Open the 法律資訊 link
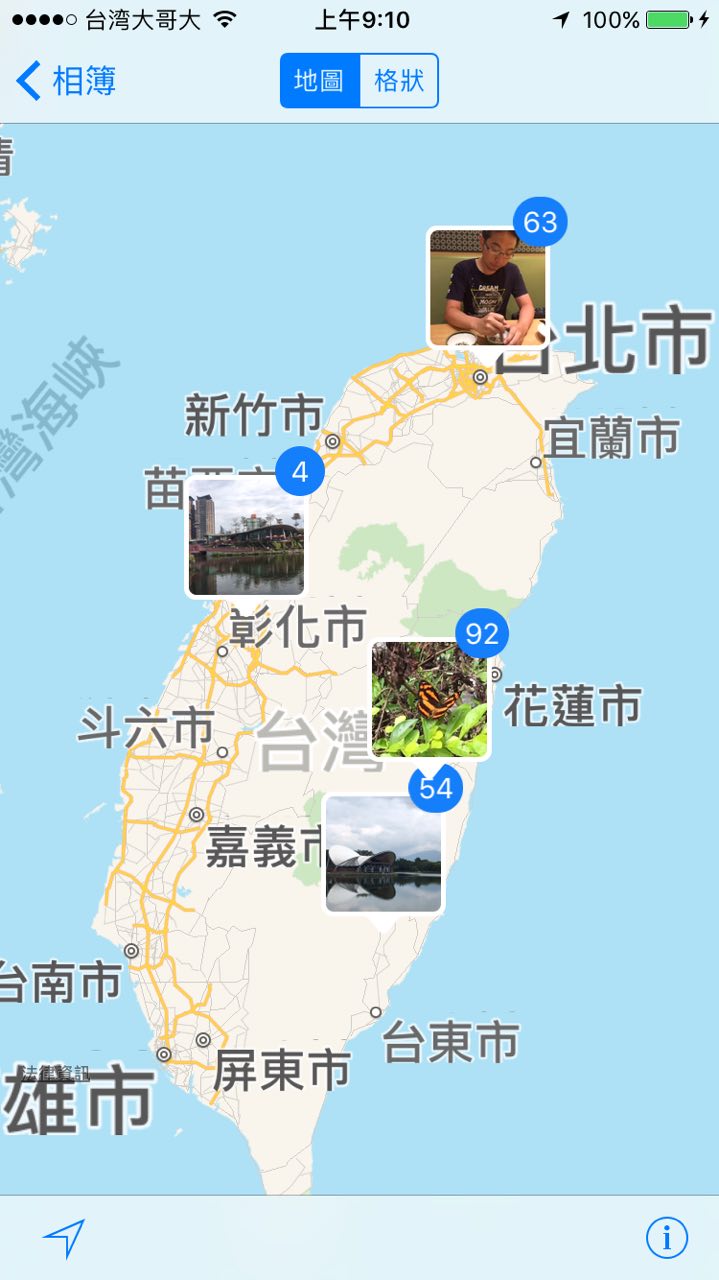719x1280 pixels. point(56,1073)
